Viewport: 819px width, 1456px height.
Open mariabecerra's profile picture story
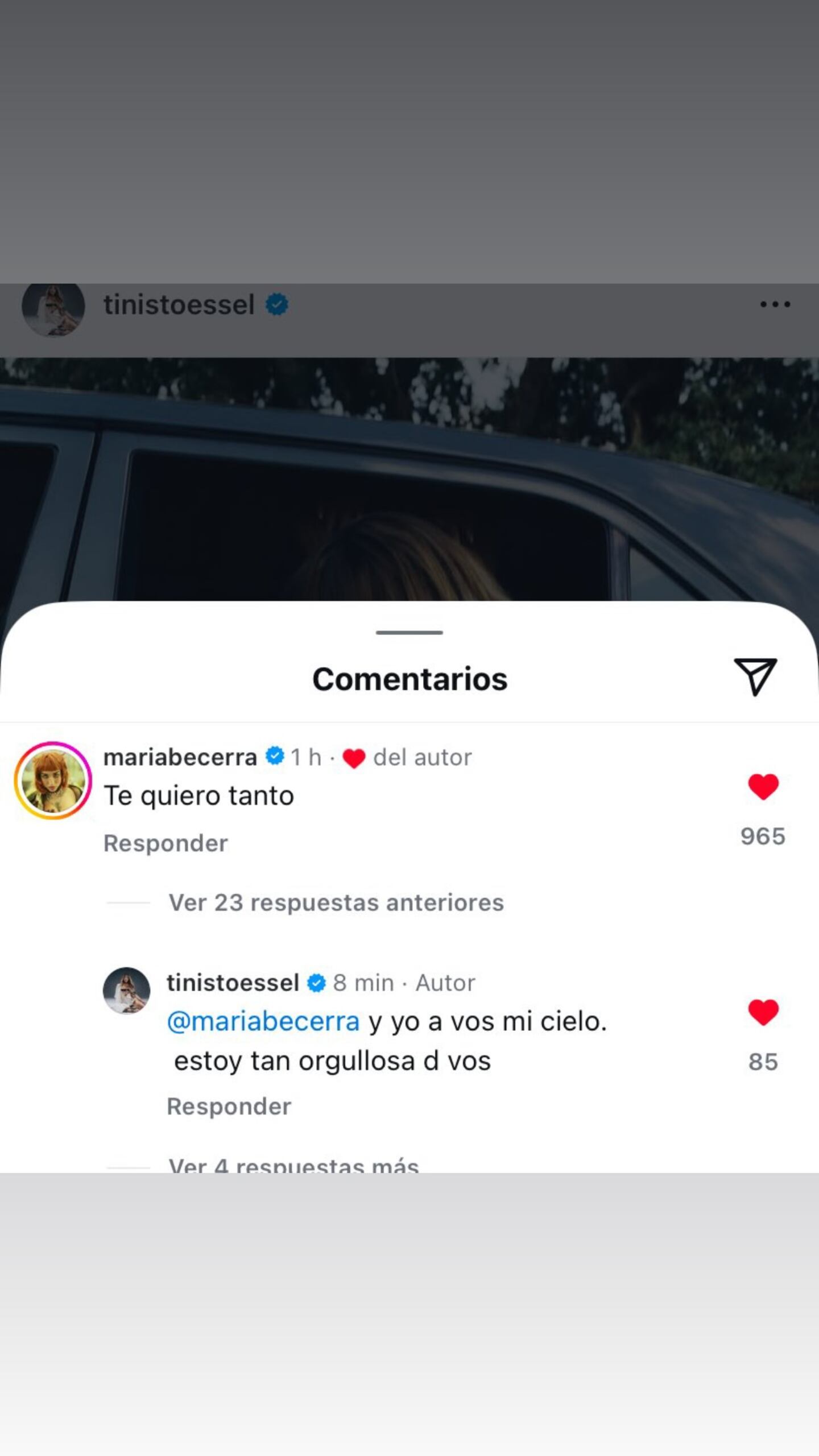(53, 781)
